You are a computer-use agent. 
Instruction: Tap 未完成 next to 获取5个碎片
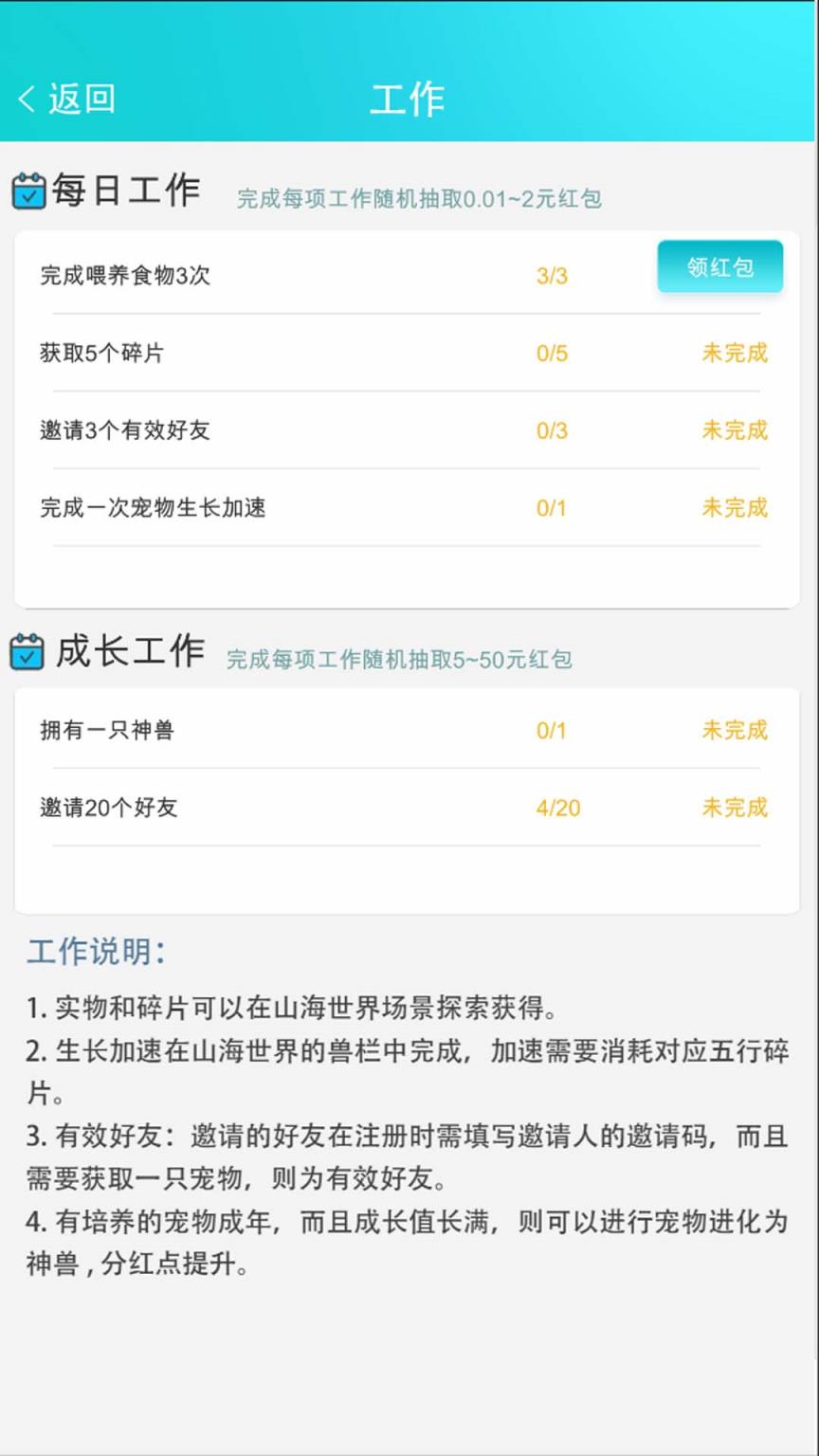click(x=735, y=353)
